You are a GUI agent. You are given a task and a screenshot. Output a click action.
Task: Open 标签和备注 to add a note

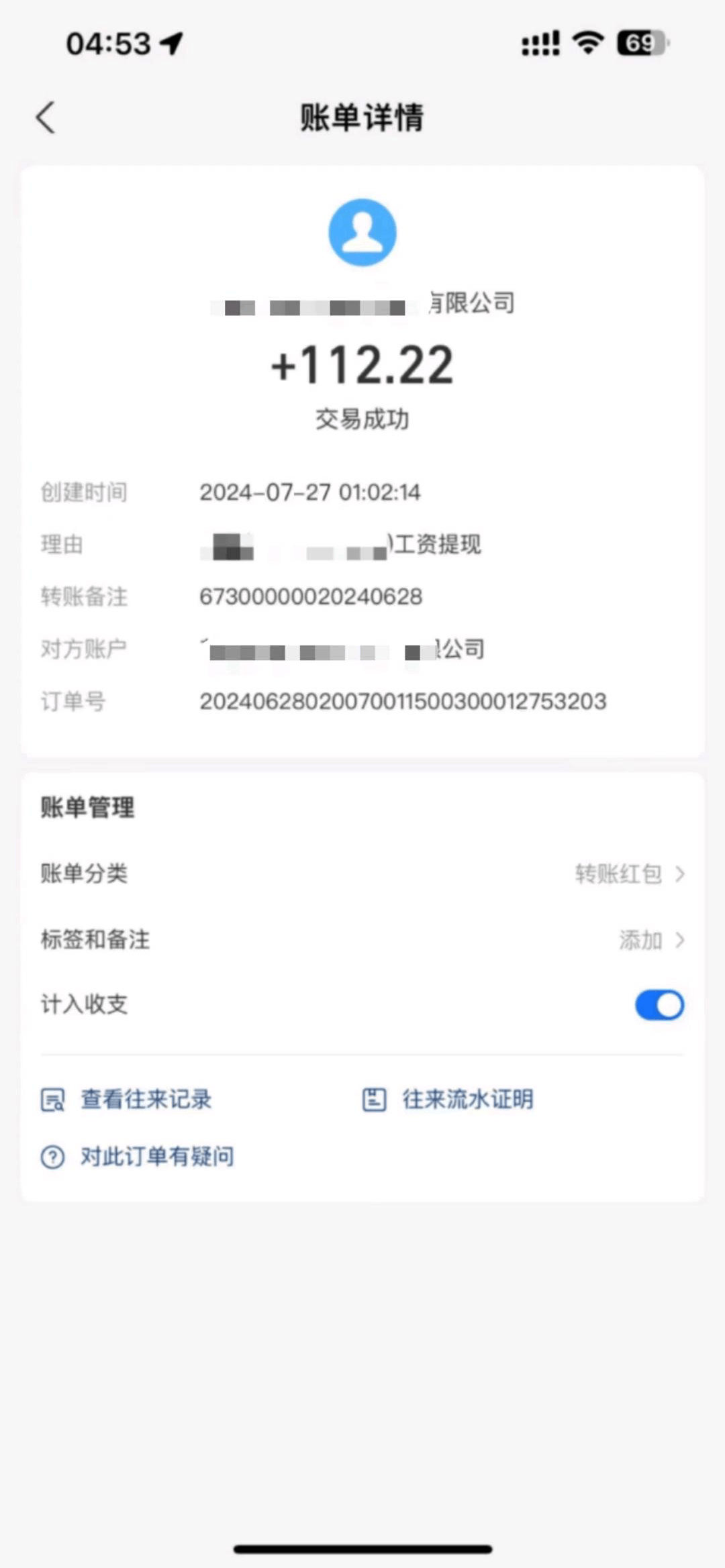point(362,939)
